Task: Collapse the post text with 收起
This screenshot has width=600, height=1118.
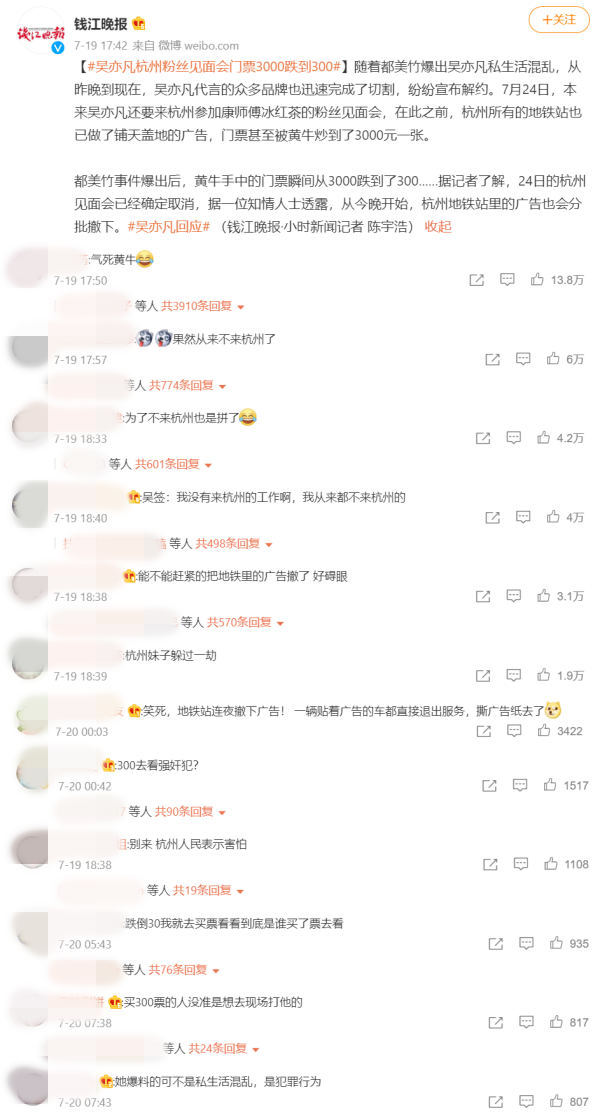Action: point(438,226)
